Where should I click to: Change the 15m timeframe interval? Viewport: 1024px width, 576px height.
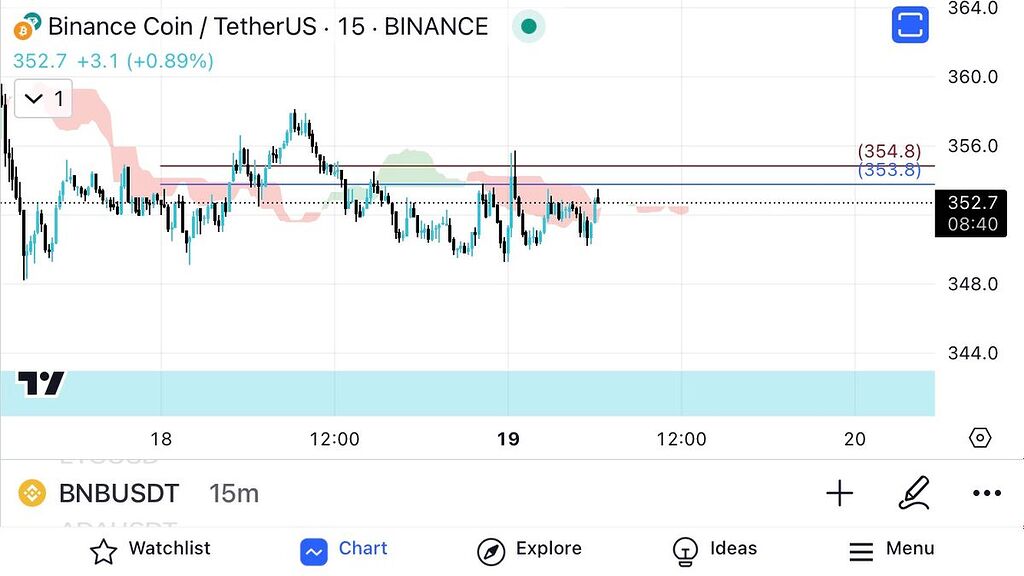(x=234, y=493)
